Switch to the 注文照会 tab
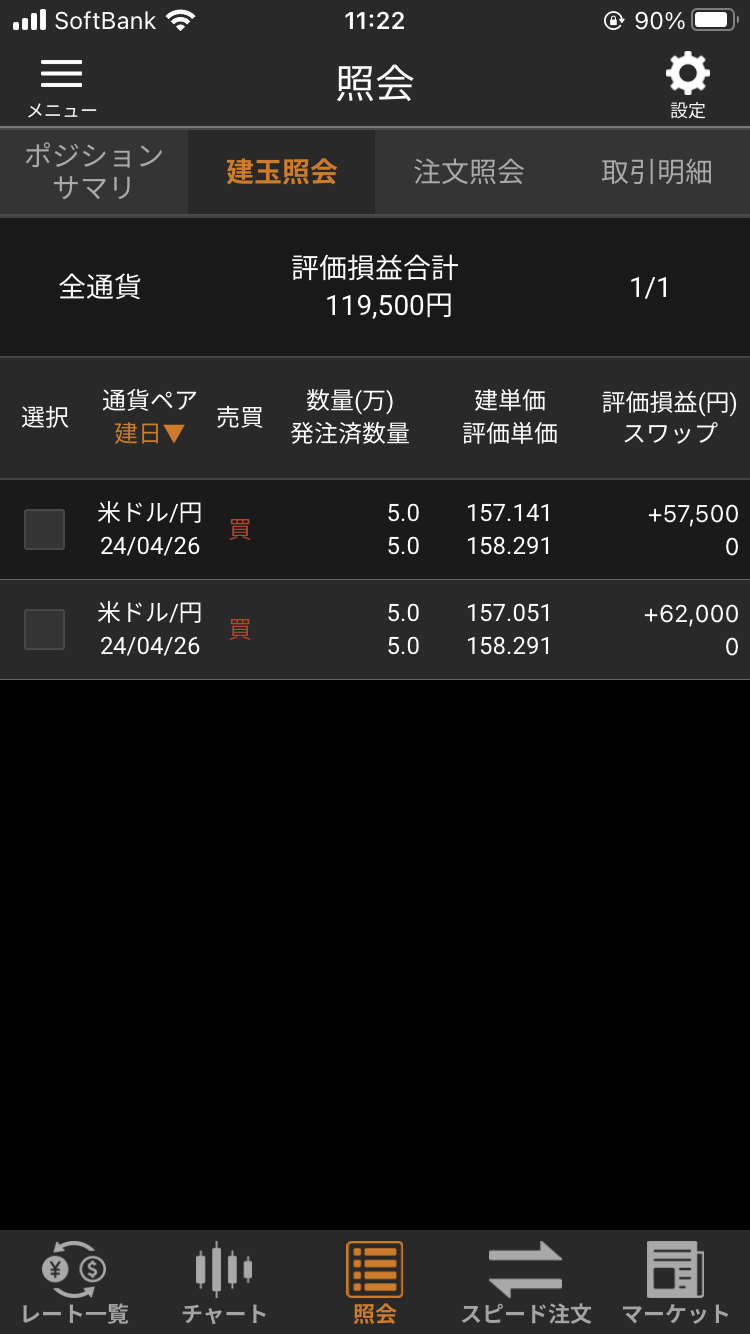This screenshot has width=750, height=1334. (468, 171)
